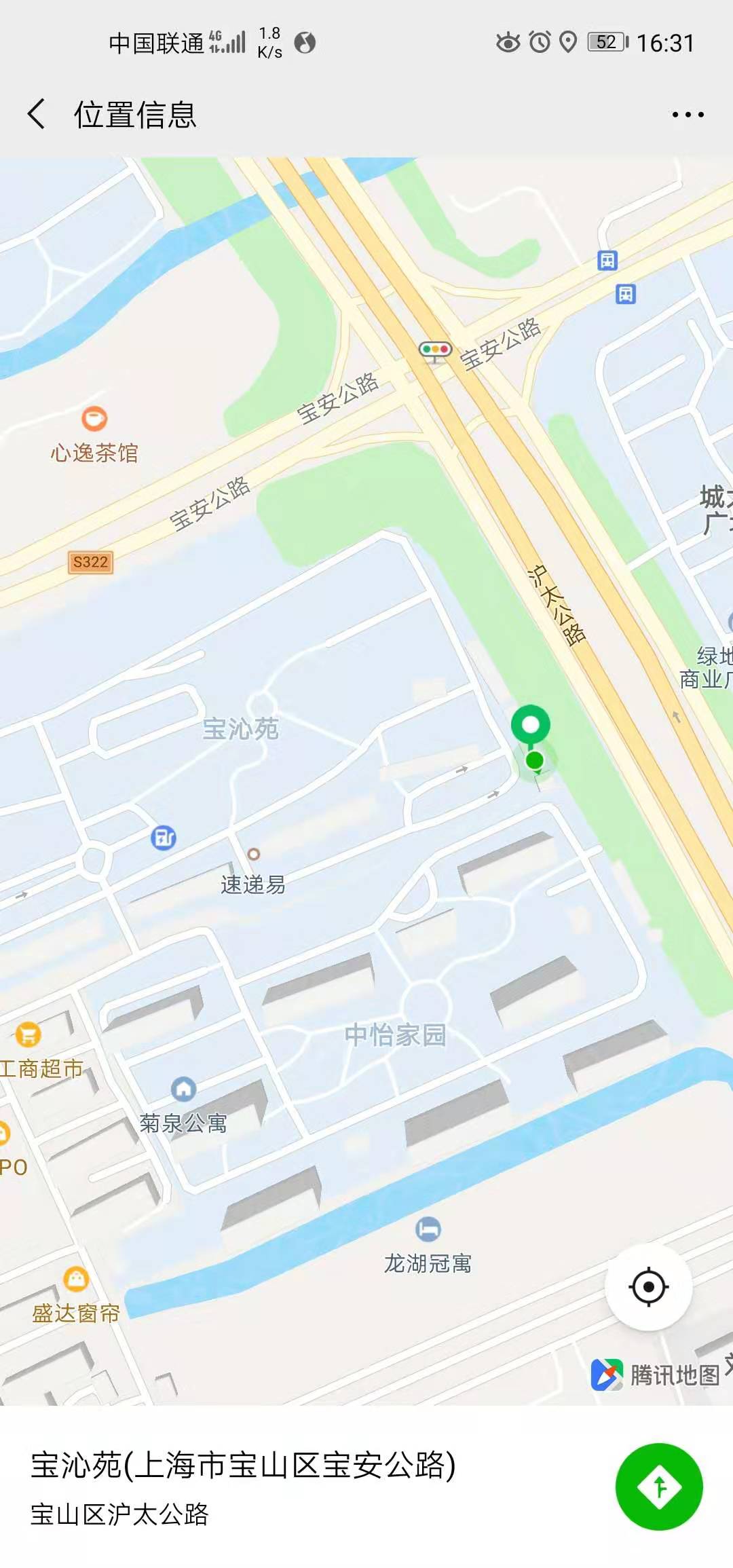Image resolution: width=733 pixels, height=1568 pixels.
Task: Go back from the 位置信息 screen
Action: click(37, 114)
